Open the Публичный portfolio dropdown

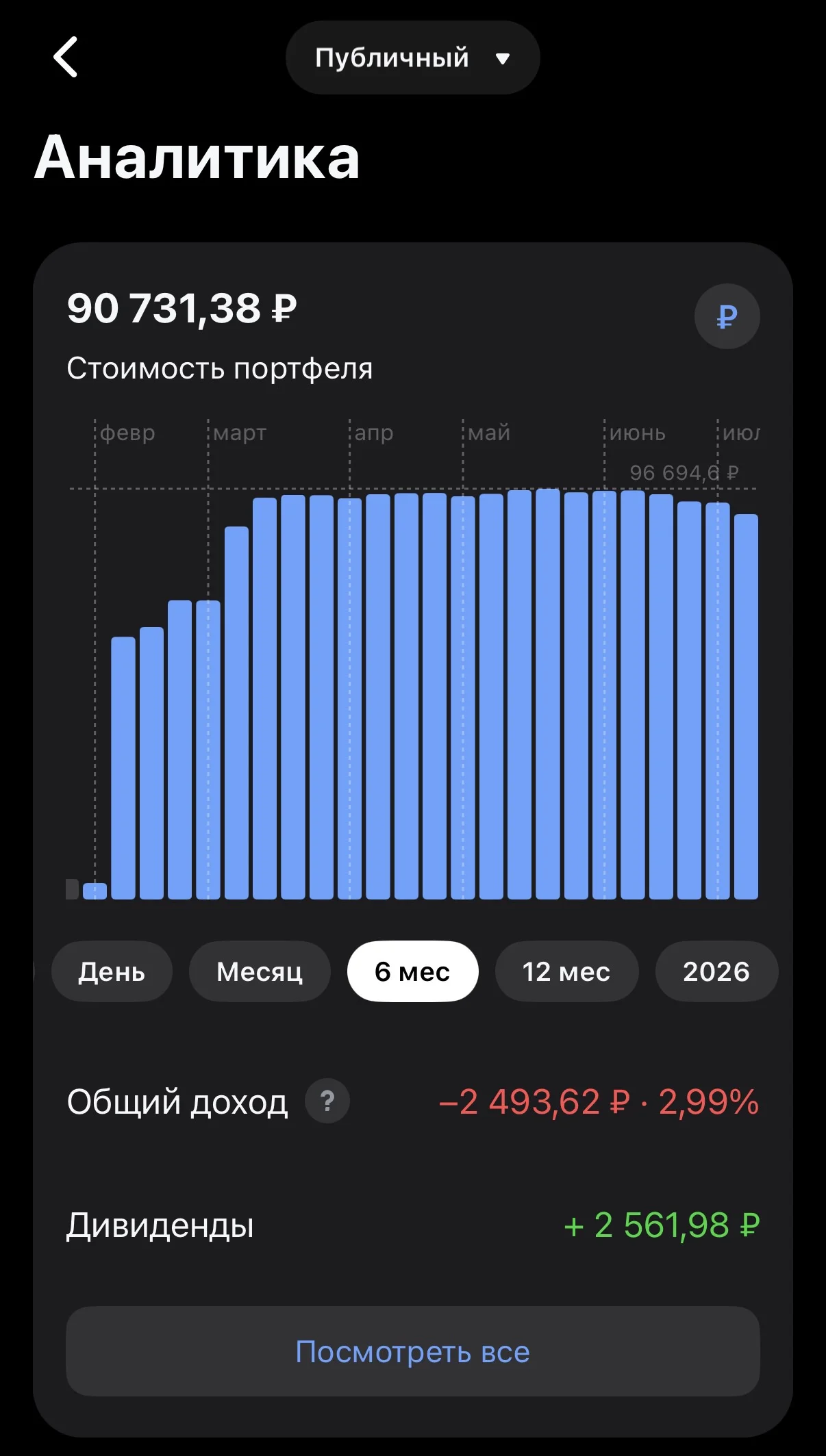click(412, 58)
